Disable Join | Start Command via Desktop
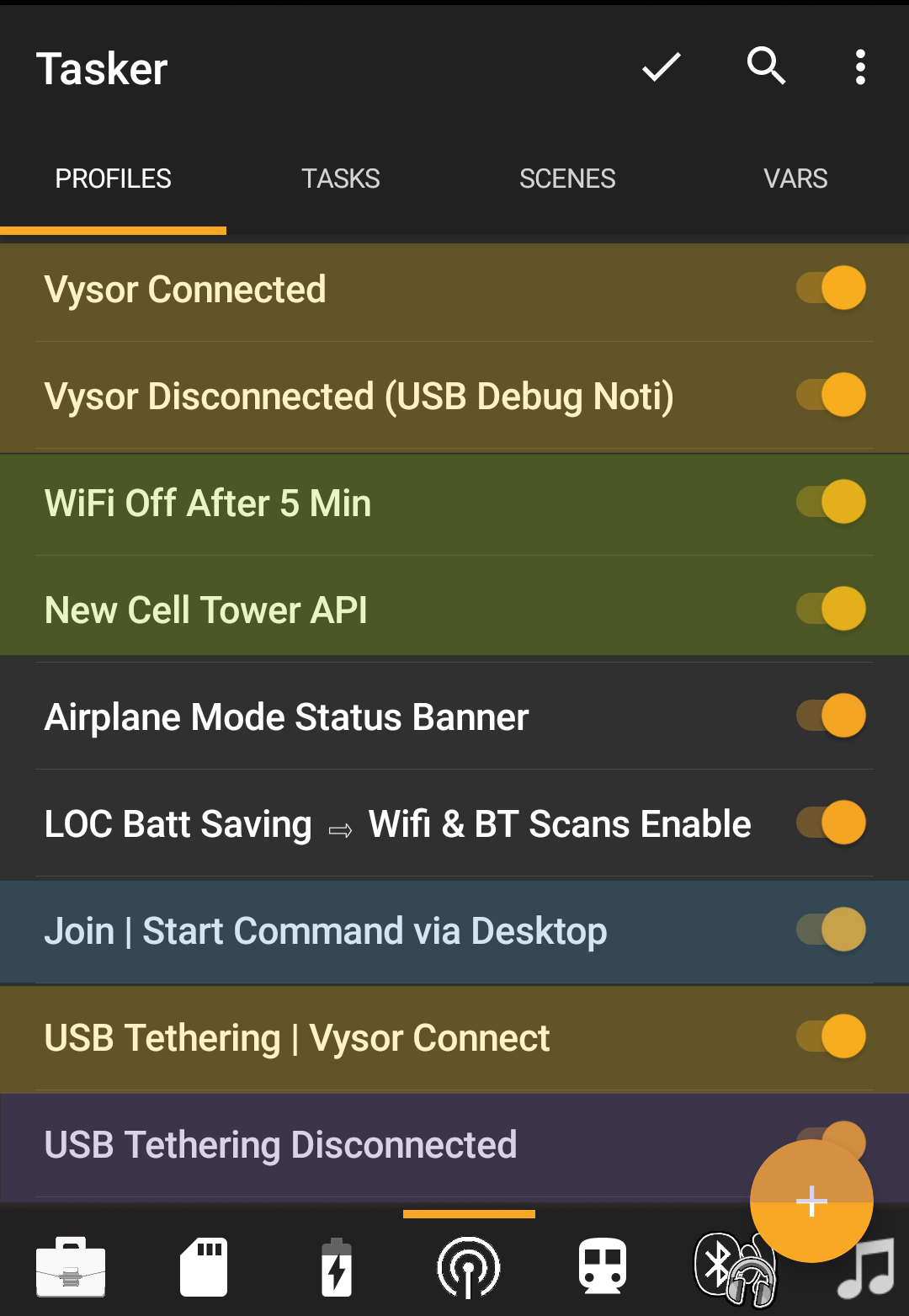909x1316 pixels. pyautogui.click(x=832, y=930)
